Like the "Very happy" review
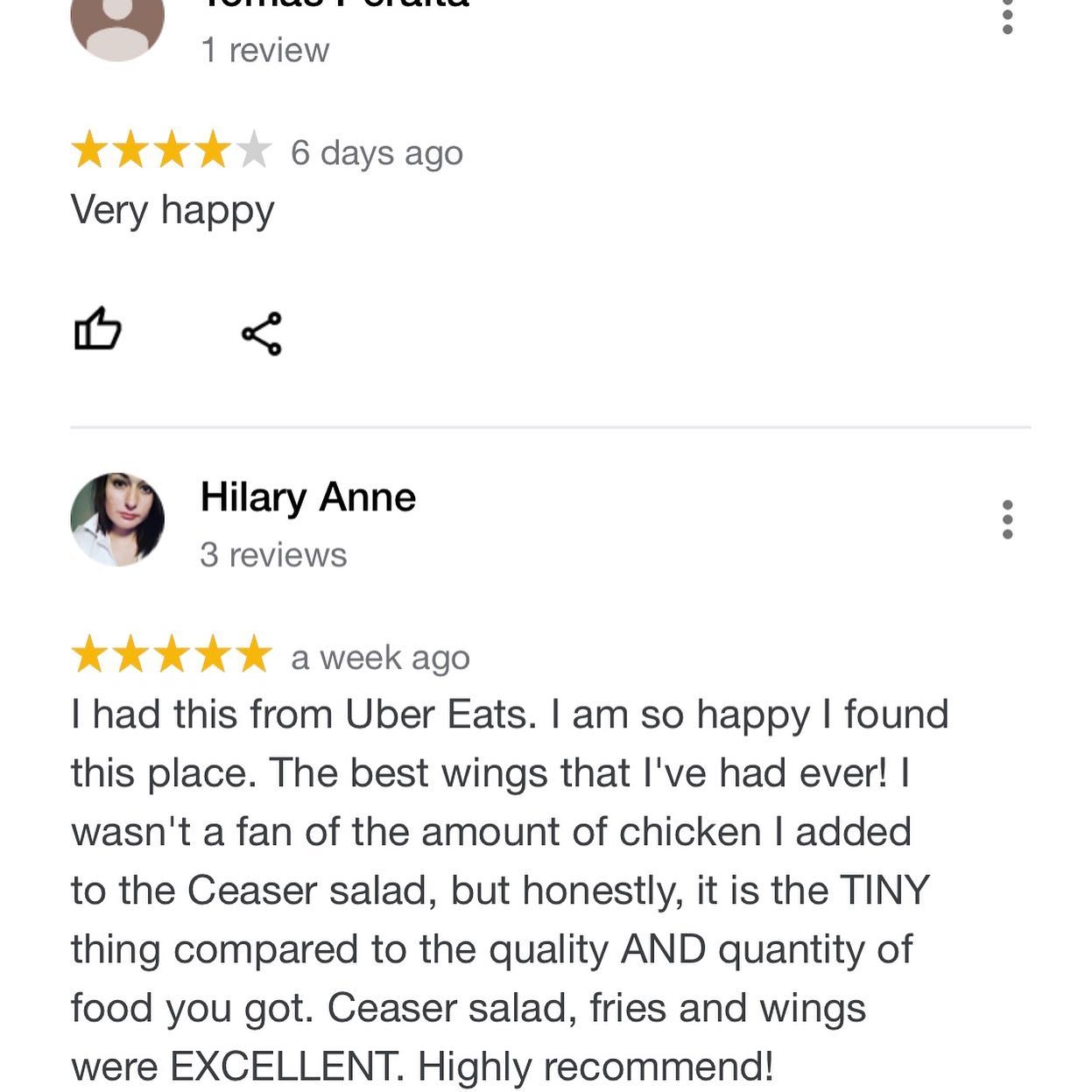This screenshot has height=1092, width=1092. pos(96,331)
